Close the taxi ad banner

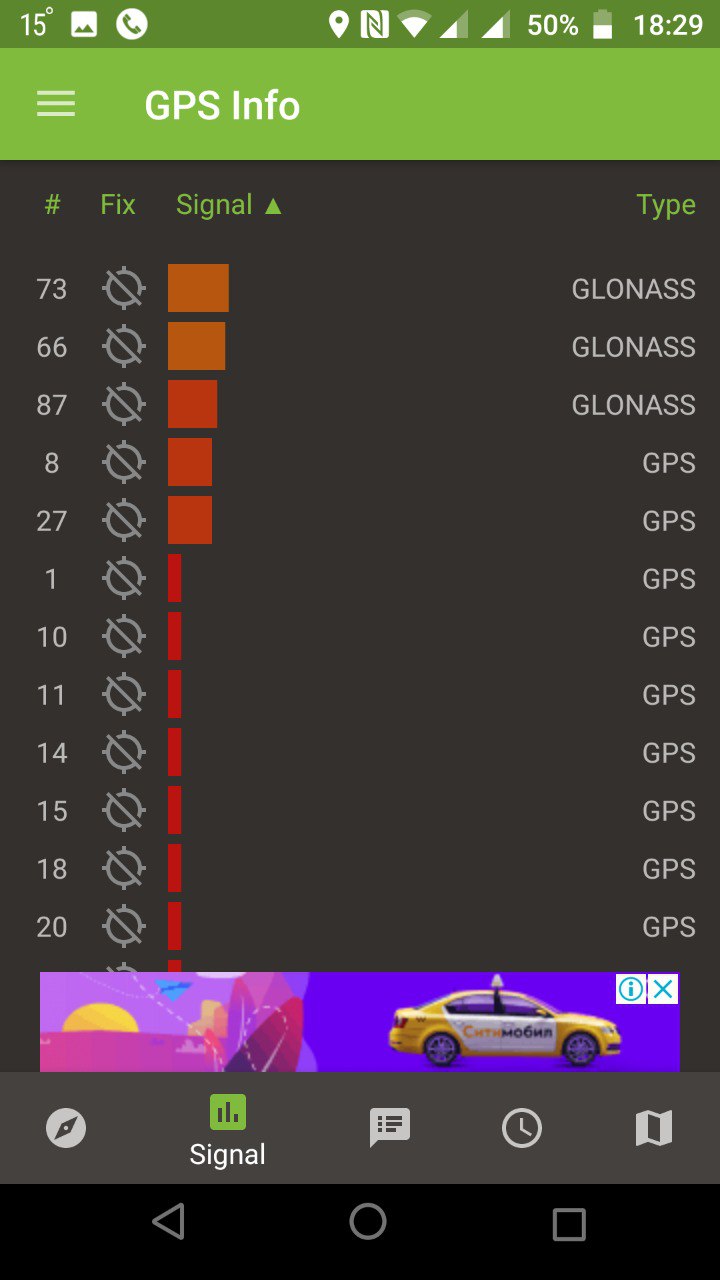pos(663,989)
